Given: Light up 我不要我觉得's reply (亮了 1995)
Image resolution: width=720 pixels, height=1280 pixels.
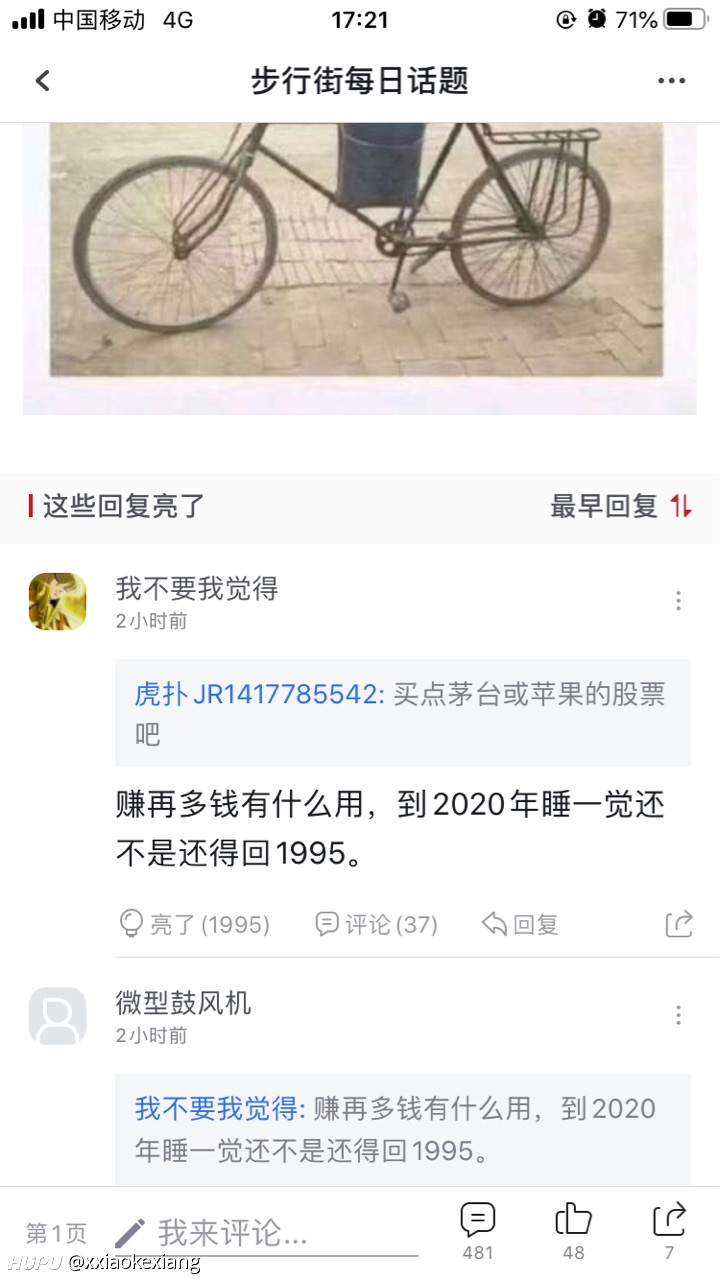Looking at the screenshot, I should pyautogui.click(x=195, y=924).
